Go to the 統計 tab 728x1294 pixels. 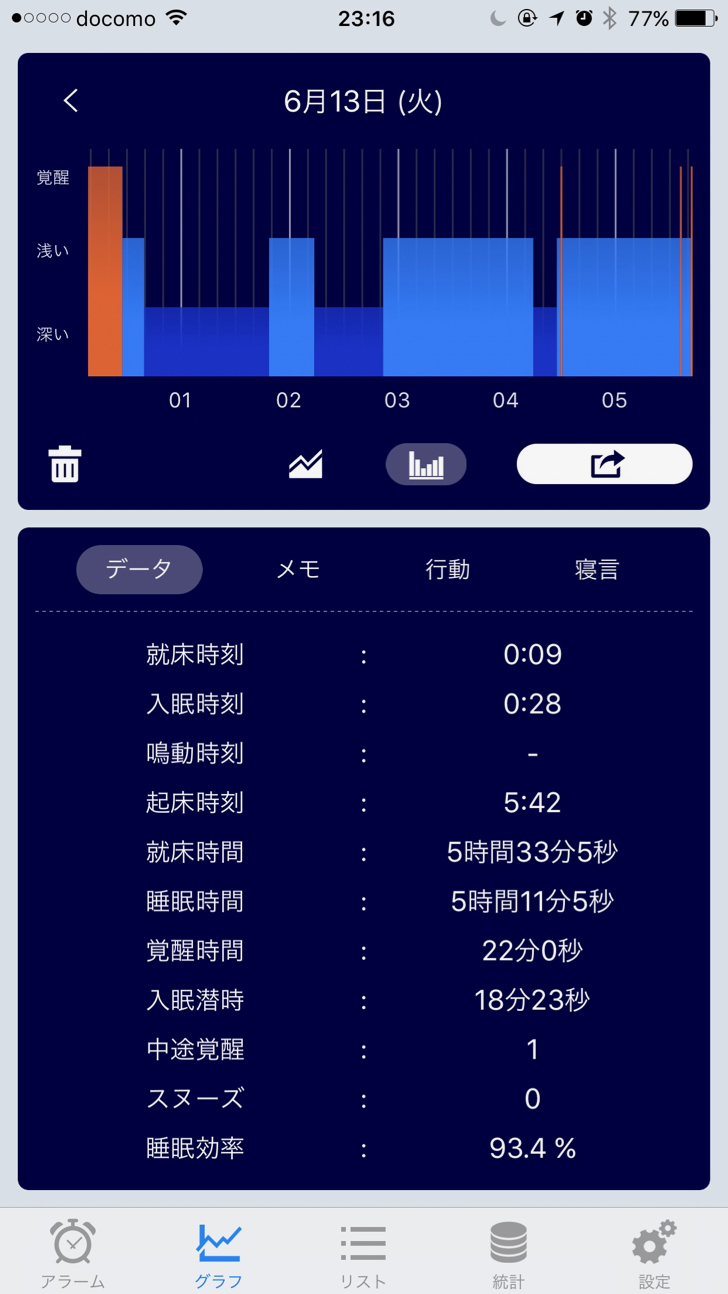pos(508,1254)
